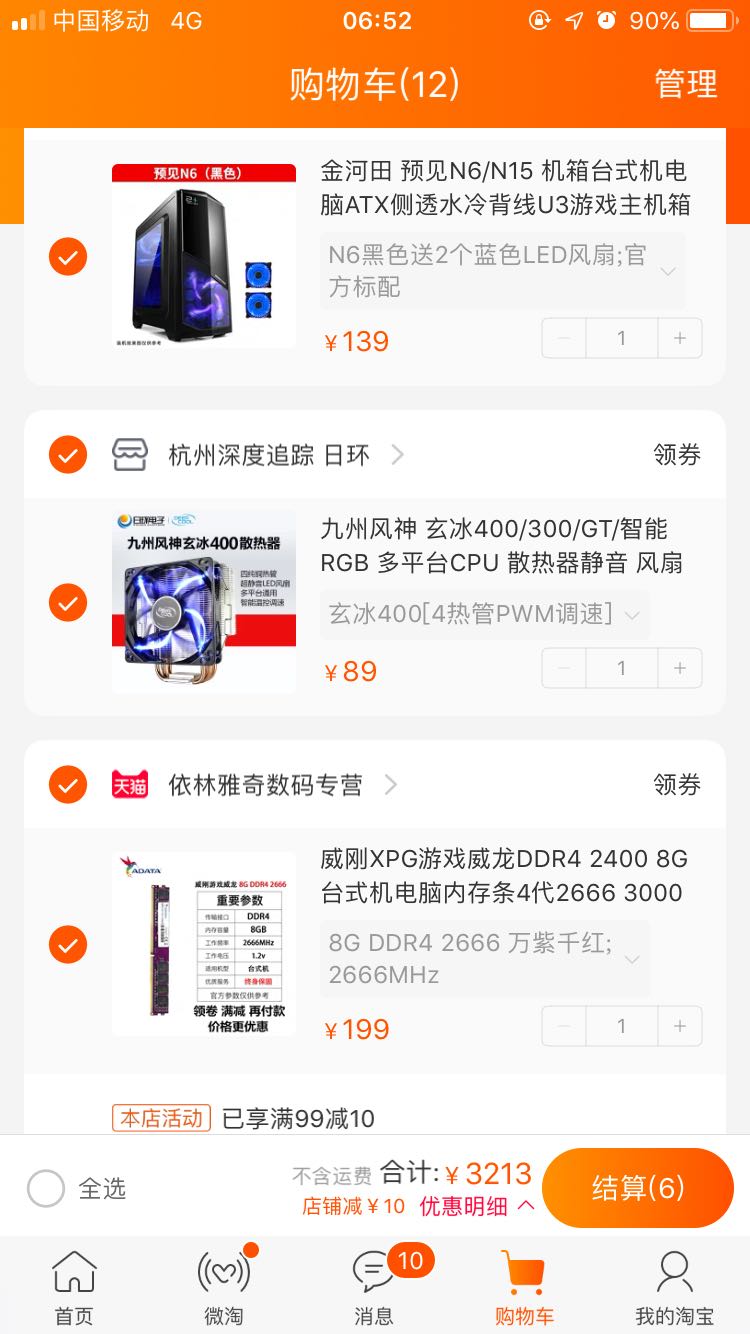The image size is (750, 1334).
Task: Tap 管理 to manage the cart
Action: point(685,84)
